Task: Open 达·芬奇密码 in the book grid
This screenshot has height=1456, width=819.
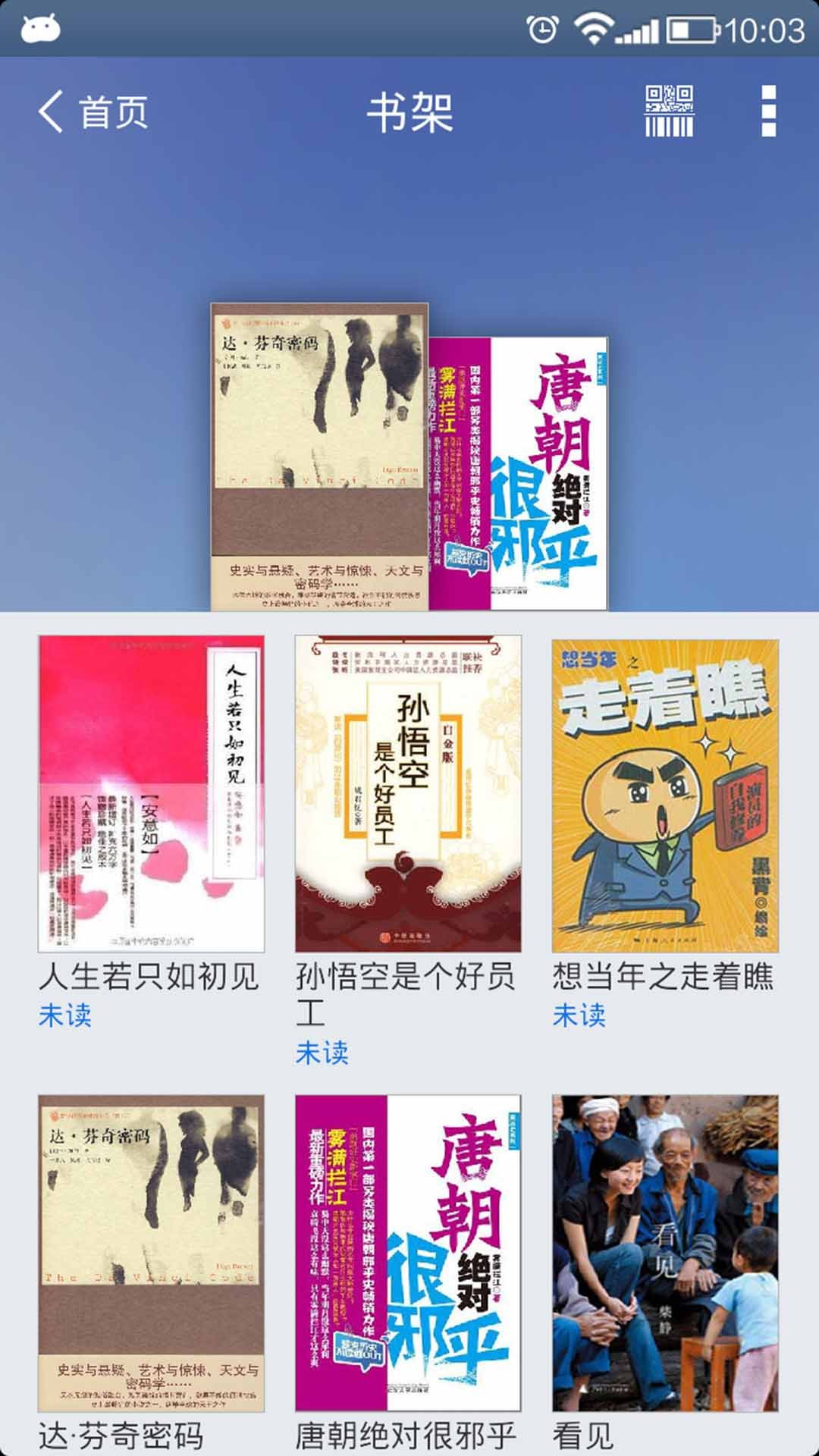Action: coord(151,1253)
